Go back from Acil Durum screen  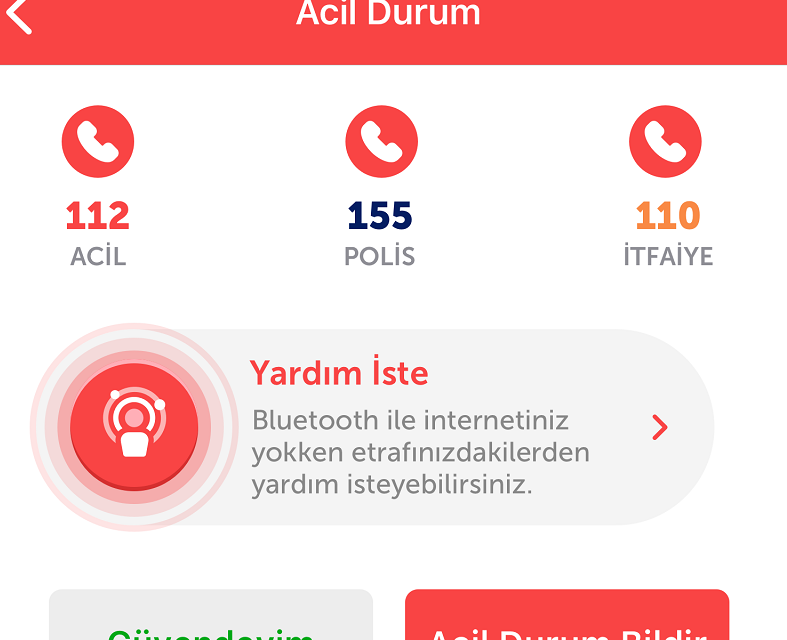[x=20, y=16]
